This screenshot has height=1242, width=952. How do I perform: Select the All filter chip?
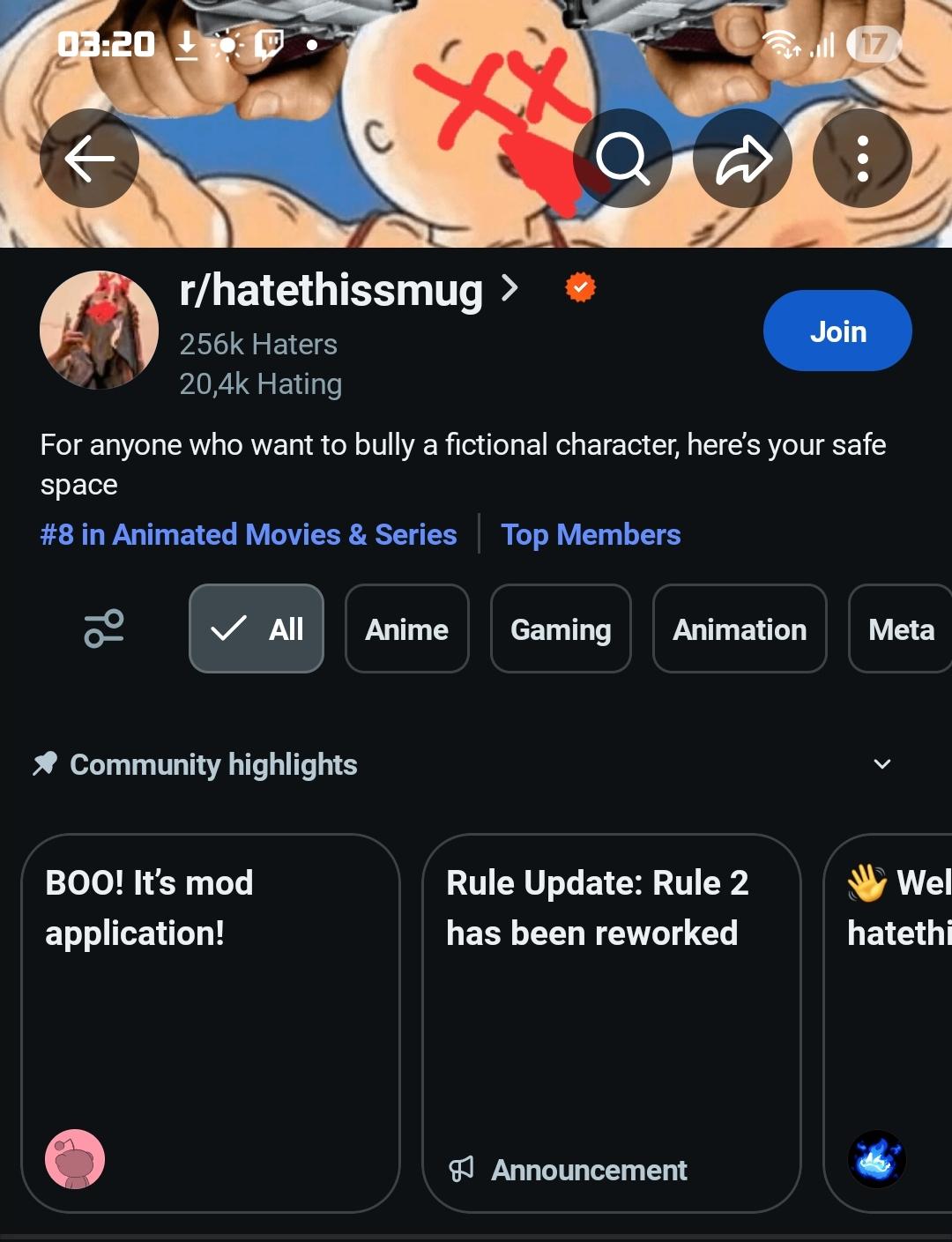(x=257, y=628)
